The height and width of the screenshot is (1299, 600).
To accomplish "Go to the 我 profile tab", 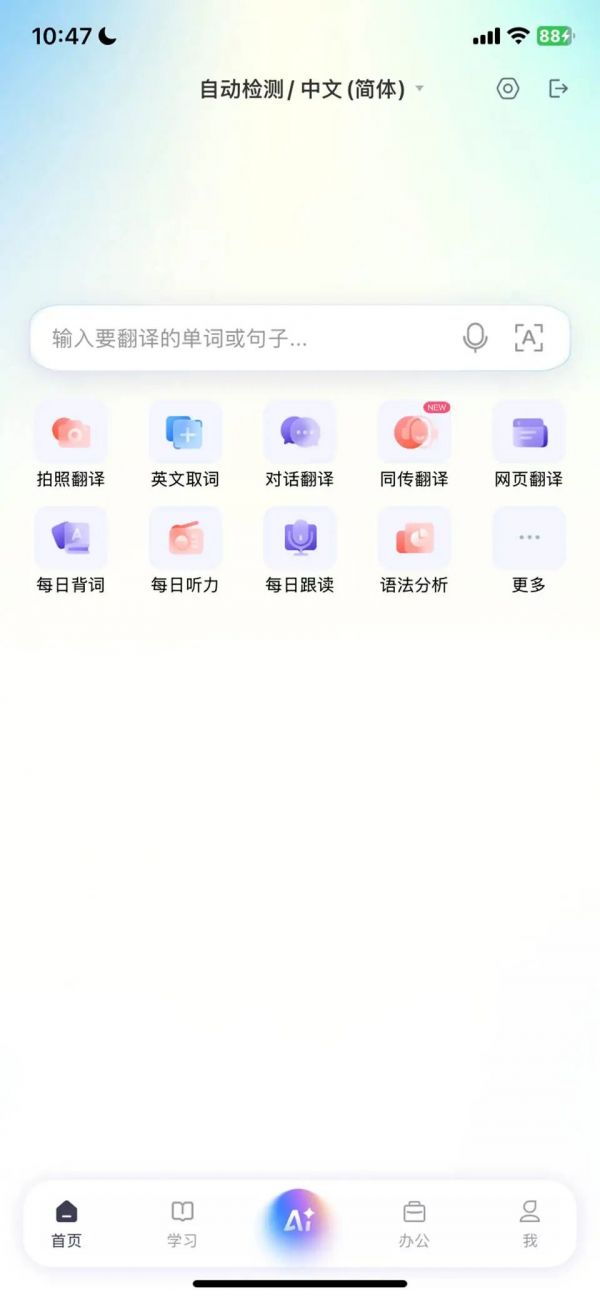I will click(530, 1223).
